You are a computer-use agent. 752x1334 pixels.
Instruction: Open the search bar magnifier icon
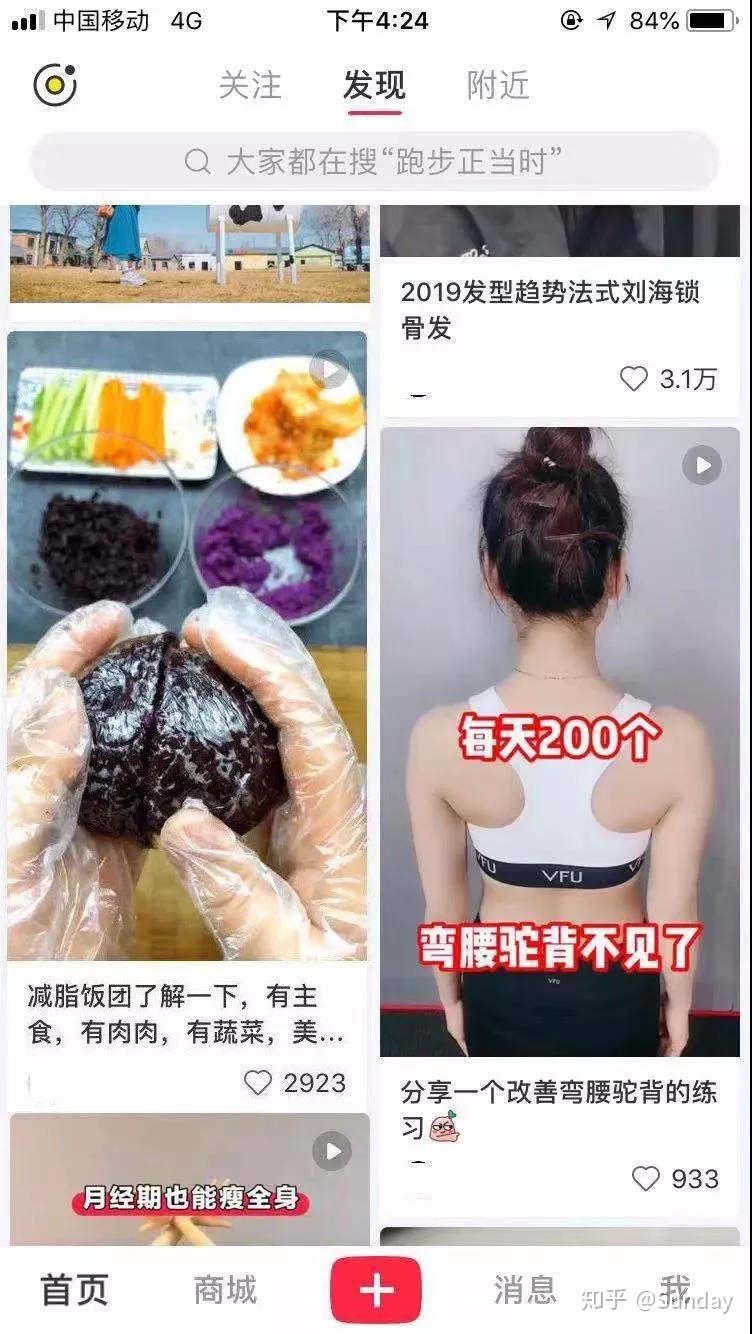(x=197, y=161)
